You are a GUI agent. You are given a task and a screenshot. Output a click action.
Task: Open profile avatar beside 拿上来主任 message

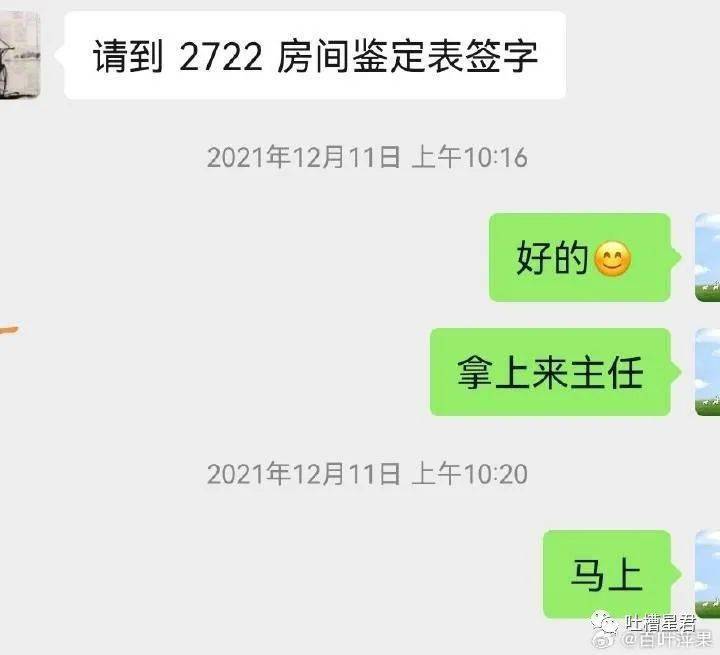pos(707,372)
